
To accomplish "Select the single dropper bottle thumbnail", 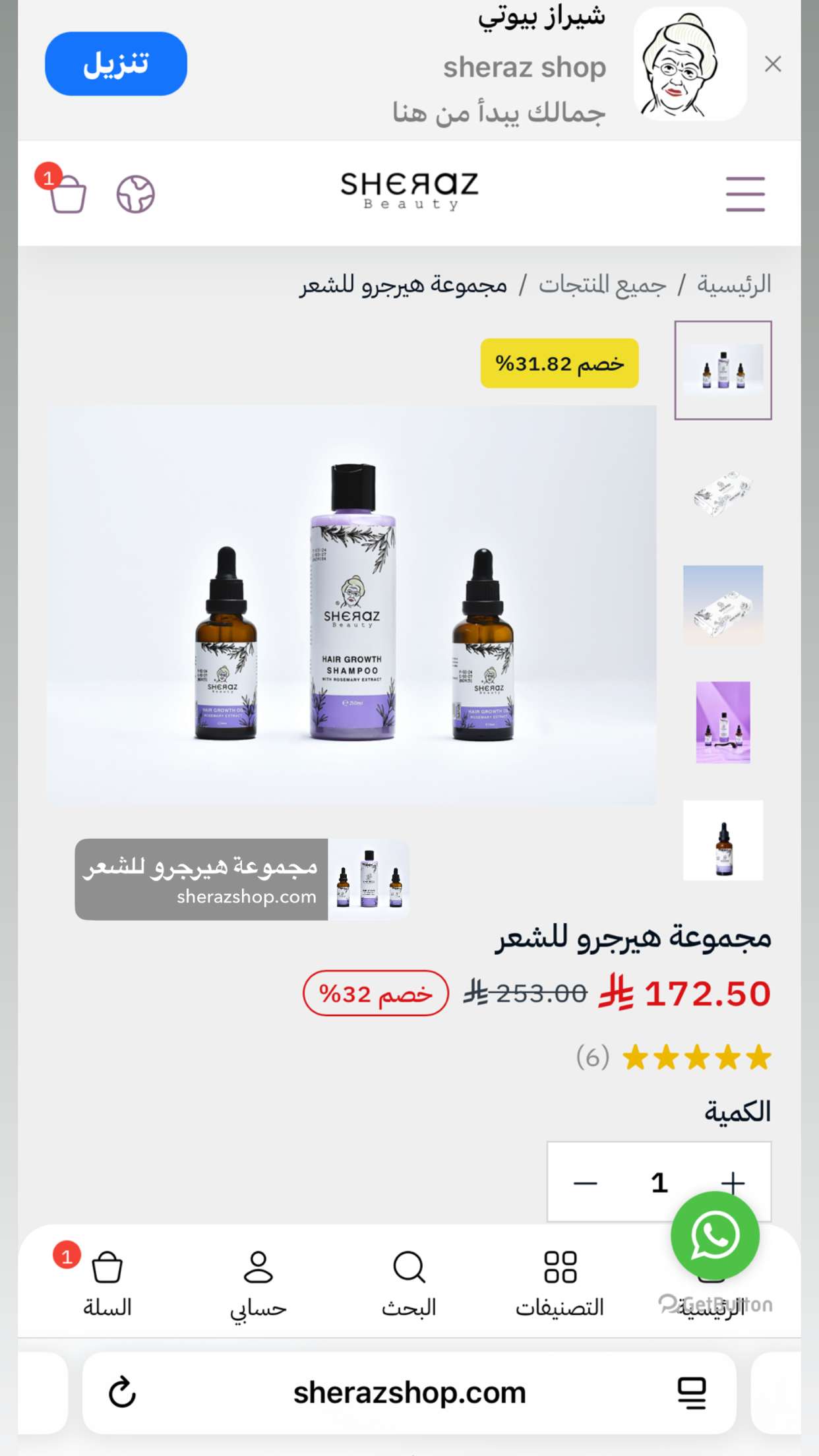I will [x=723, y=840].
